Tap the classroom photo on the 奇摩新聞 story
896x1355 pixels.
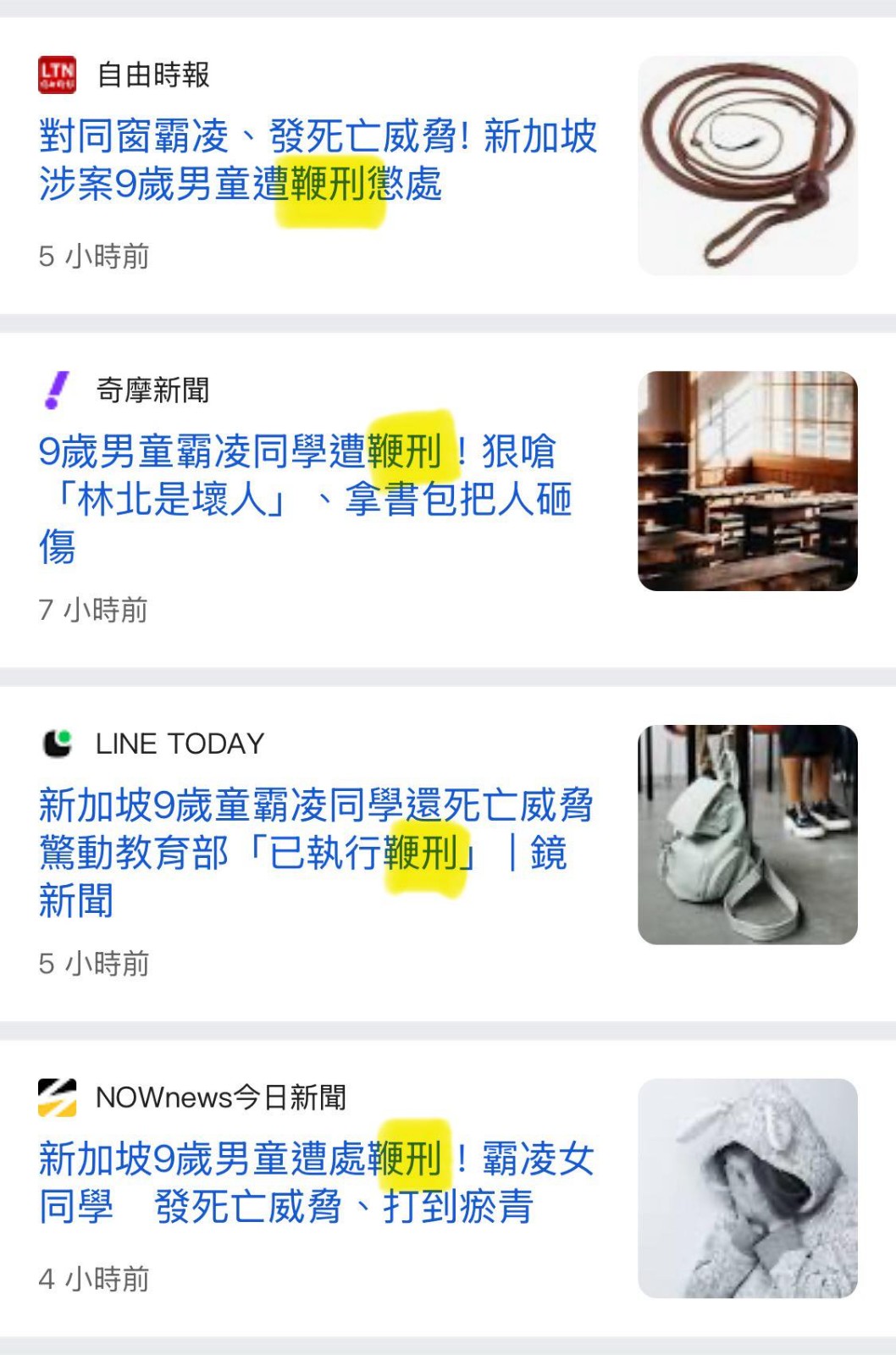tap(747, 480)
